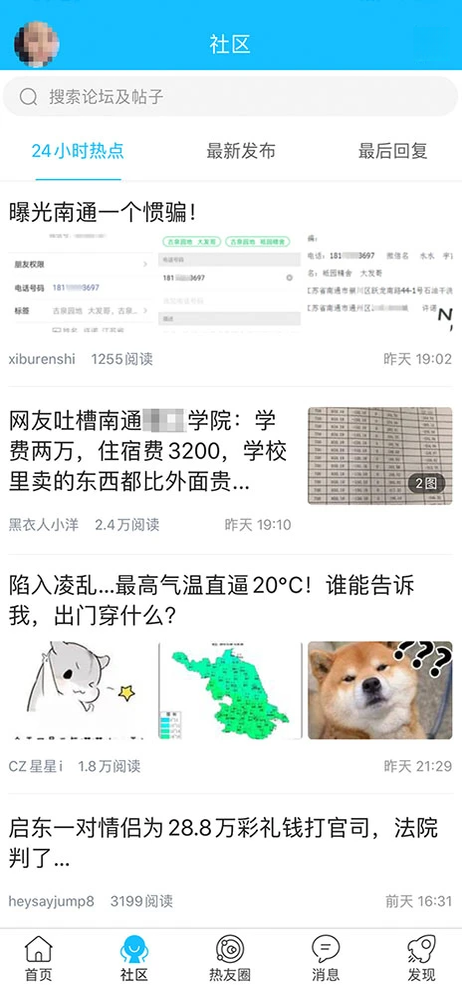
Task: Select the 24小时热点 tab
Action: pyautogui.click(x=78, y=151)
